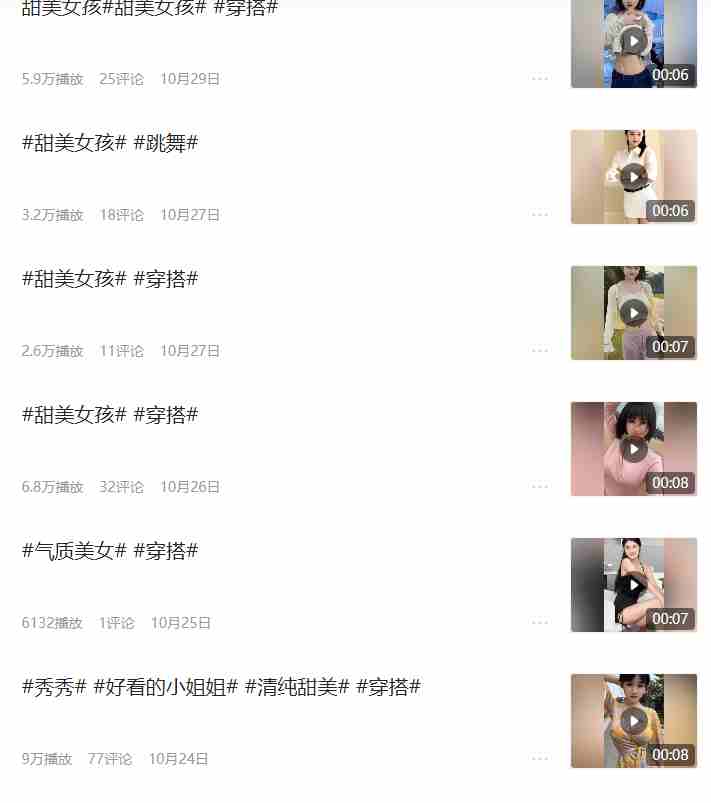This screenshot has height=803, width=711.
Task: Play the 2.6万播放 video from 10月27日
Action: [x=633, y=313]
